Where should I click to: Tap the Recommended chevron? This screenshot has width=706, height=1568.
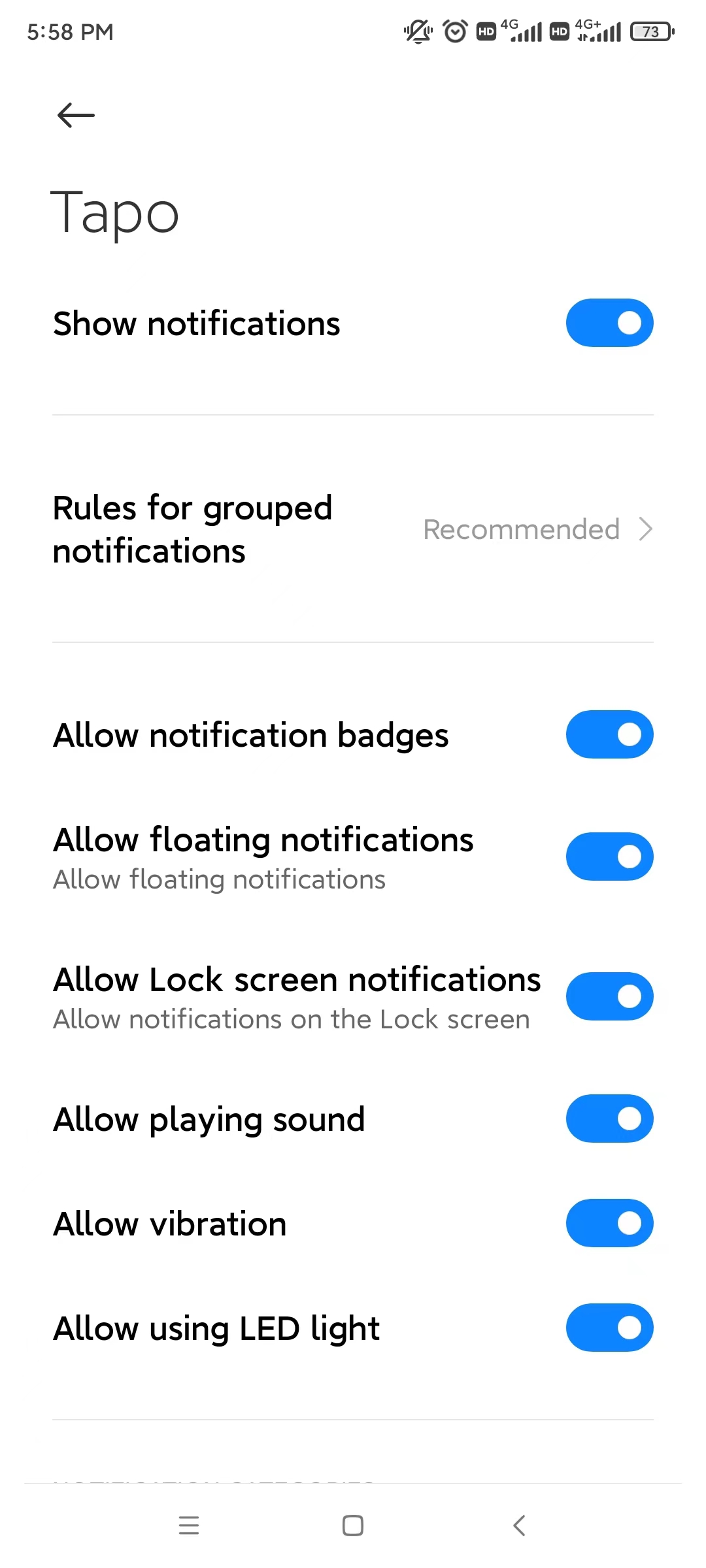pos(646,529)
